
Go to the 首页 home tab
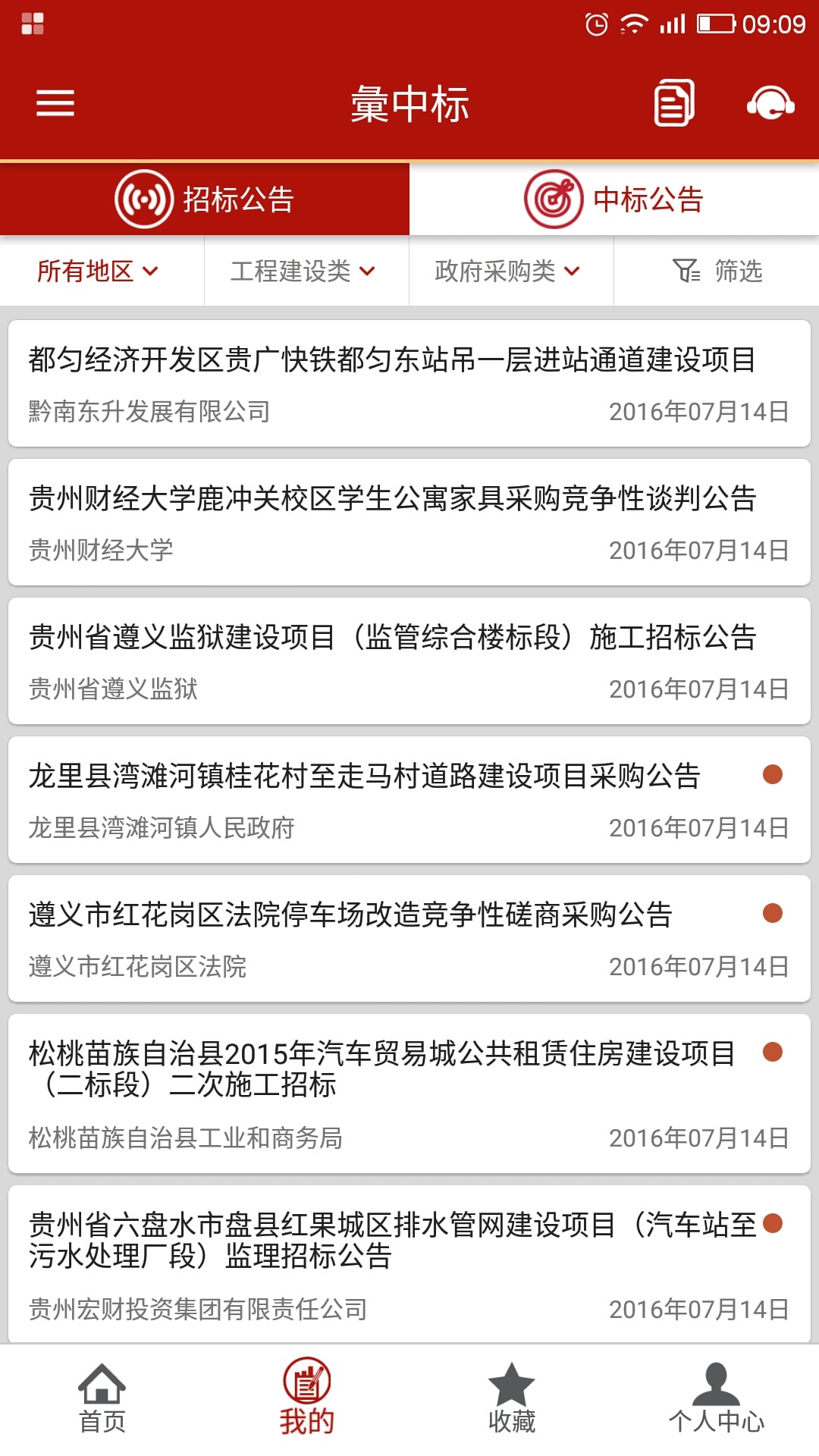tap(102, 1400)
